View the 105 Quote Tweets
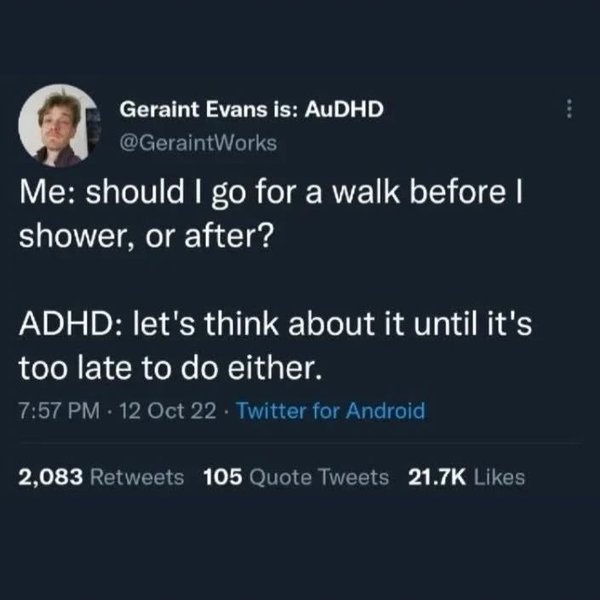The image size is (600, 600). (x=295, y=477)
